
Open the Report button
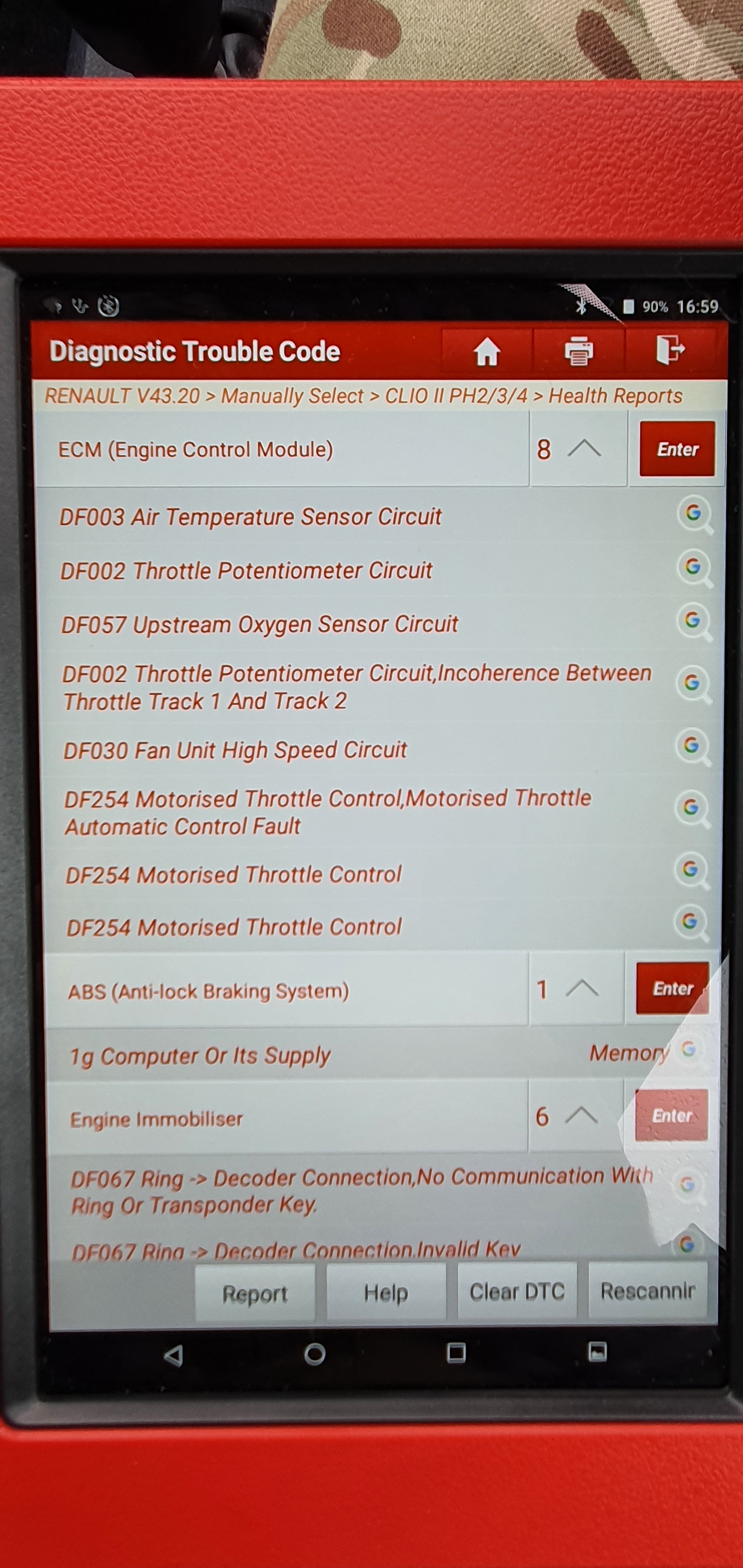(254, 1293)
